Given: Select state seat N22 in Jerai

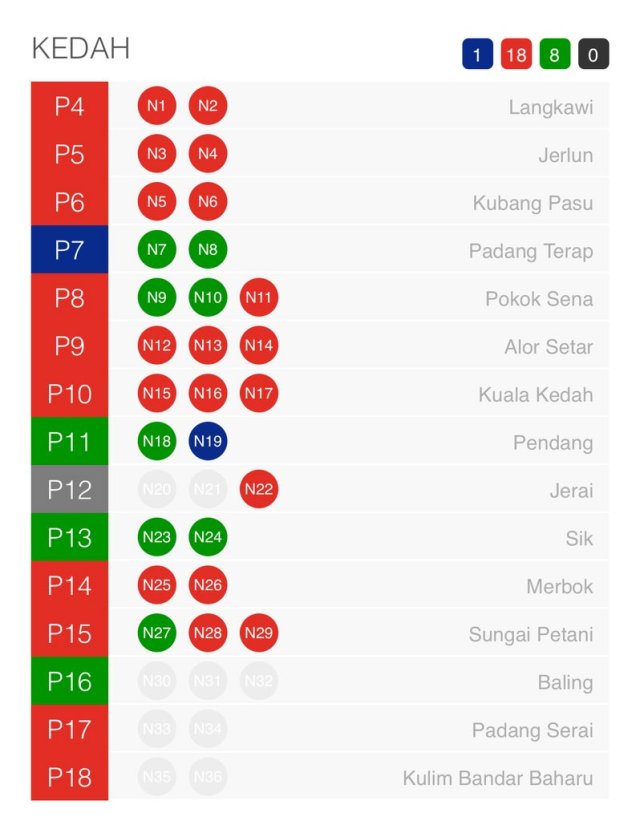Looking at the screenshot, I should 259,490.
